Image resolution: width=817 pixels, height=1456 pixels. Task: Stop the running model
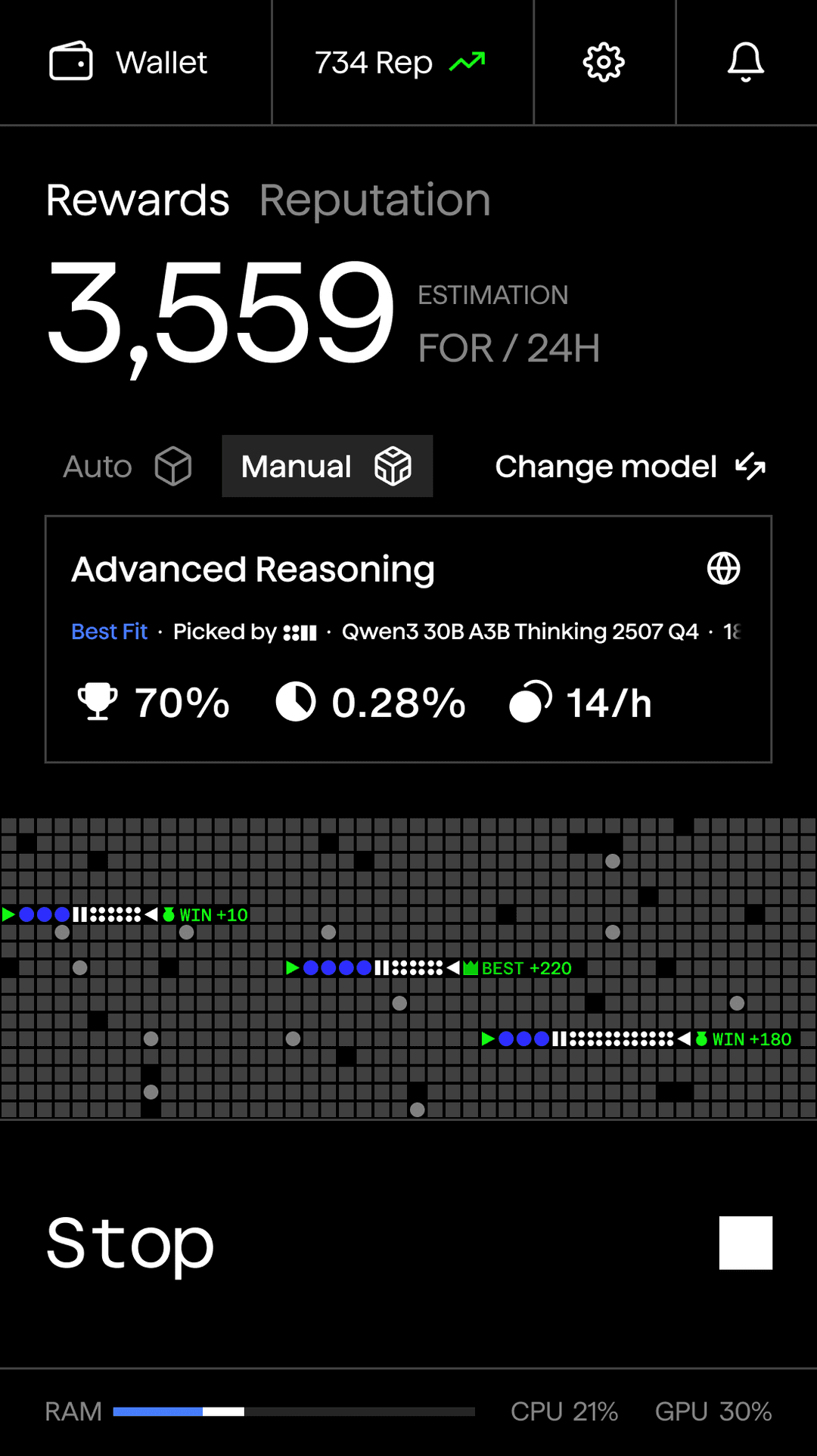[x=745, y=1243]
